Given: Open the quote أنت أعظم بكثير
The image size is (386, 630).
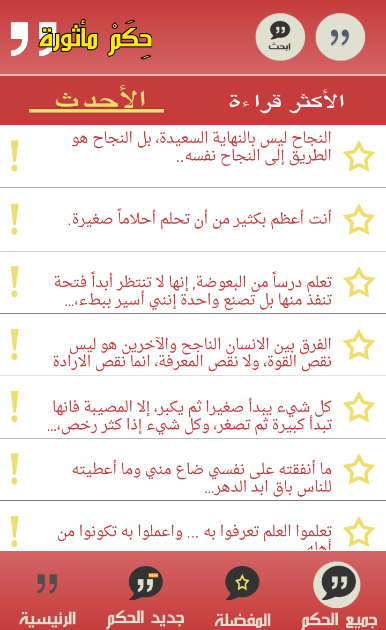Looking at the screenshot, I should [199, 219].
